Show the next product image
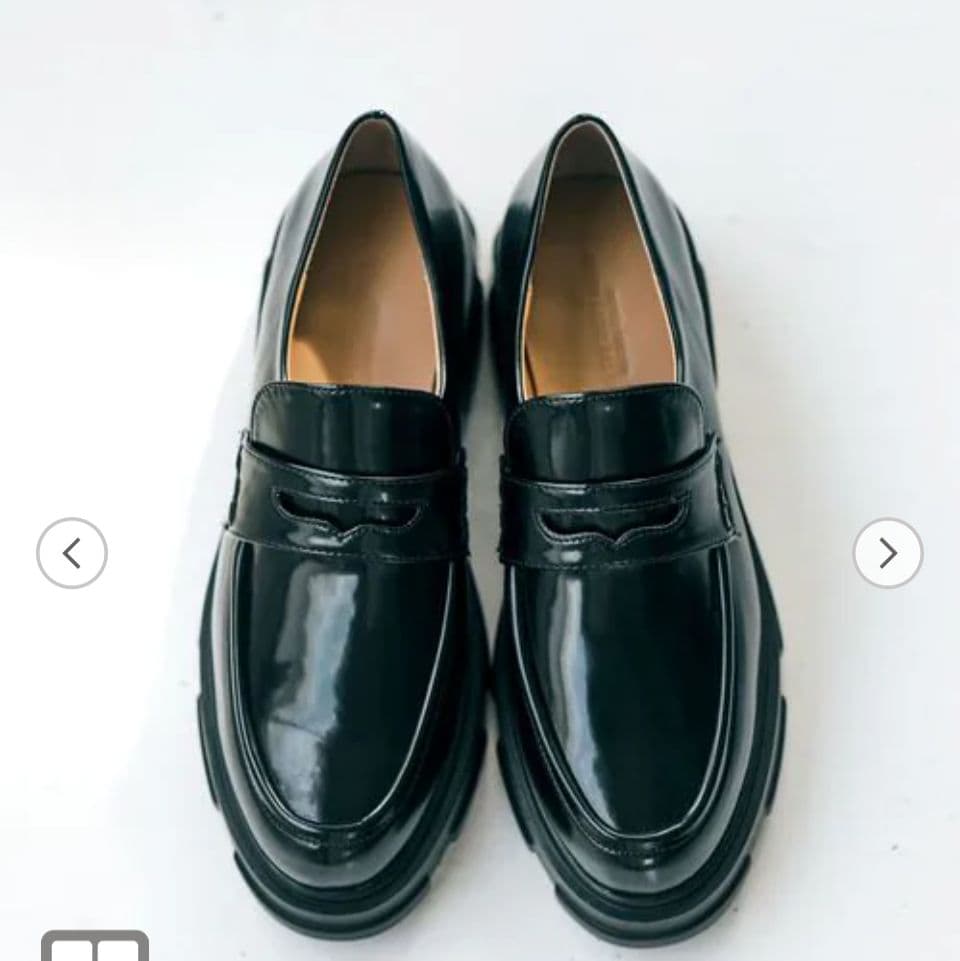The width and height of the screenshot is (960, 961). [887, 553]
